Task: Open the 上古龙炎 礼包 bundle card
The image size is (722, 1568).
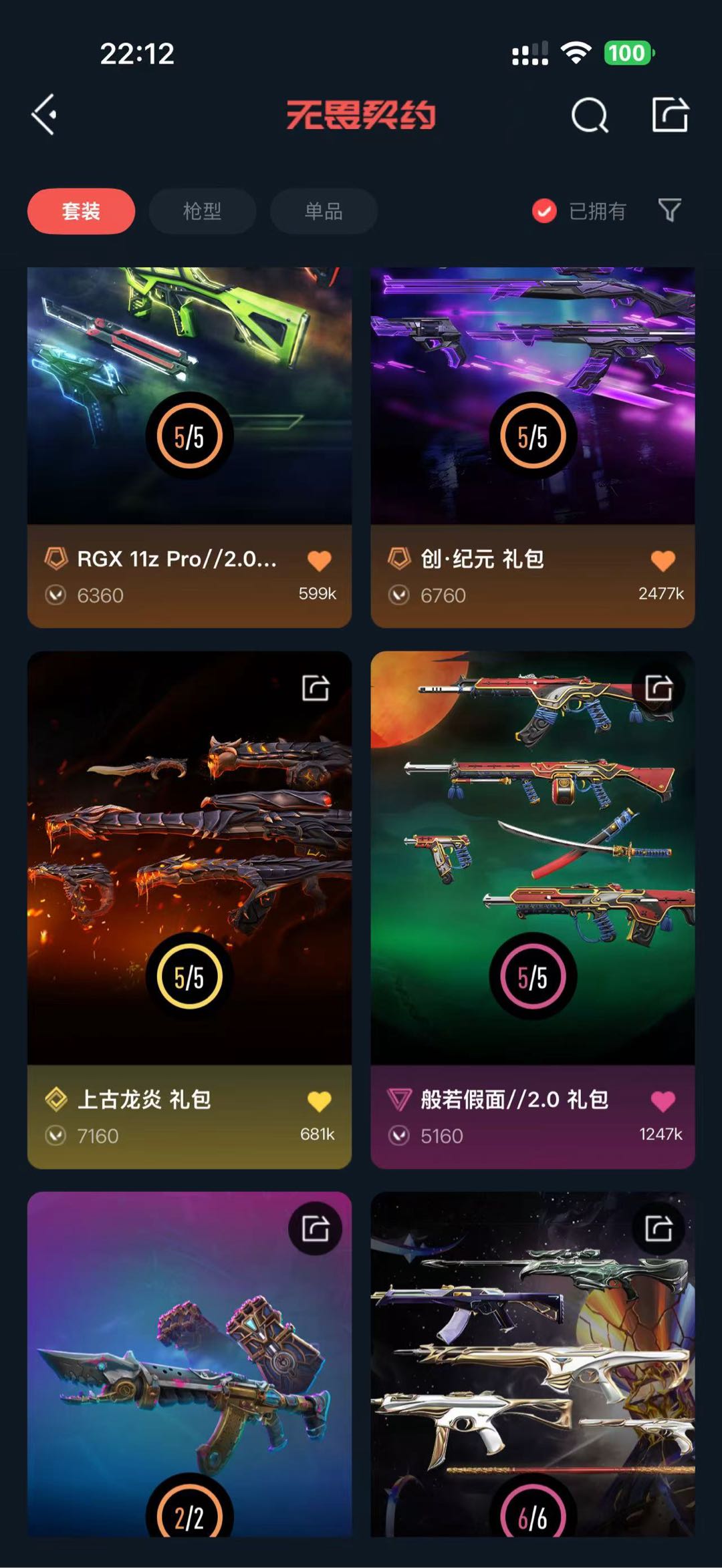Action: pos(189,910)
